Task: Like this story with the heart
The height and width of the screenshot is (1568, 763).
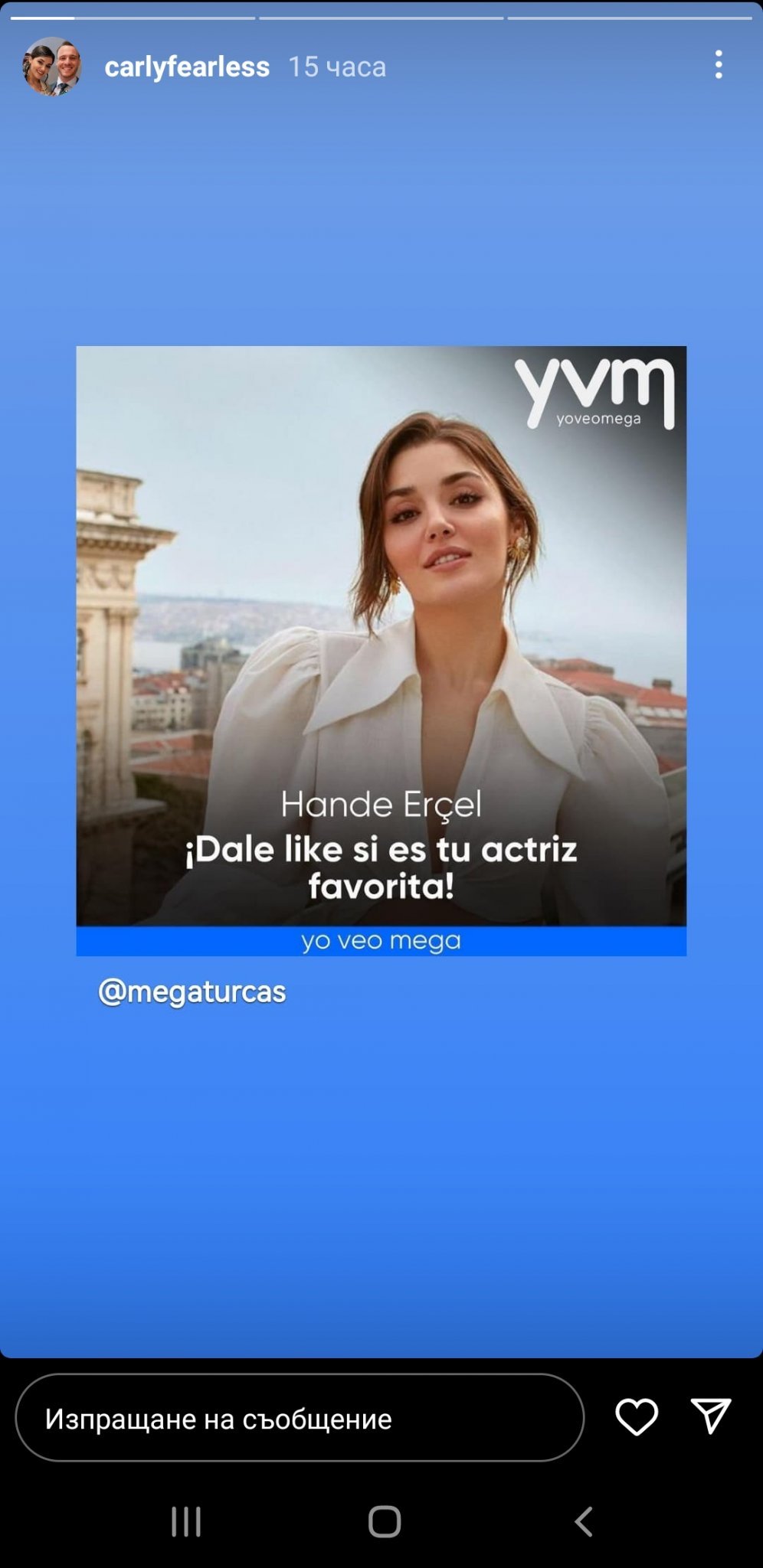Action: point(637,1417)
